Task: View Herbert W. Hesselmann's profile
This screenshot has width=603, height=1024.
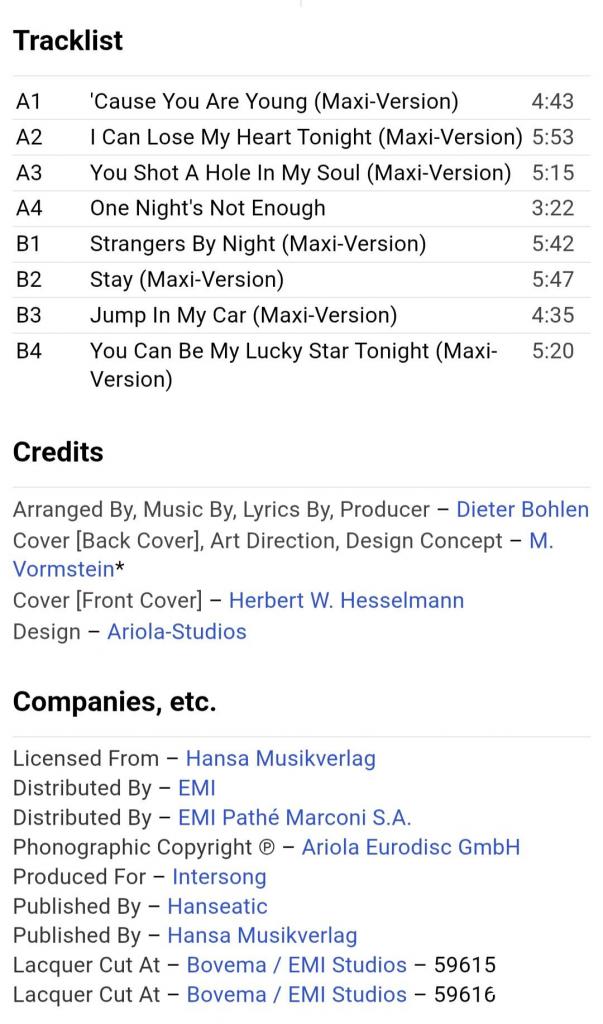Action: click(x=346, y=600)
